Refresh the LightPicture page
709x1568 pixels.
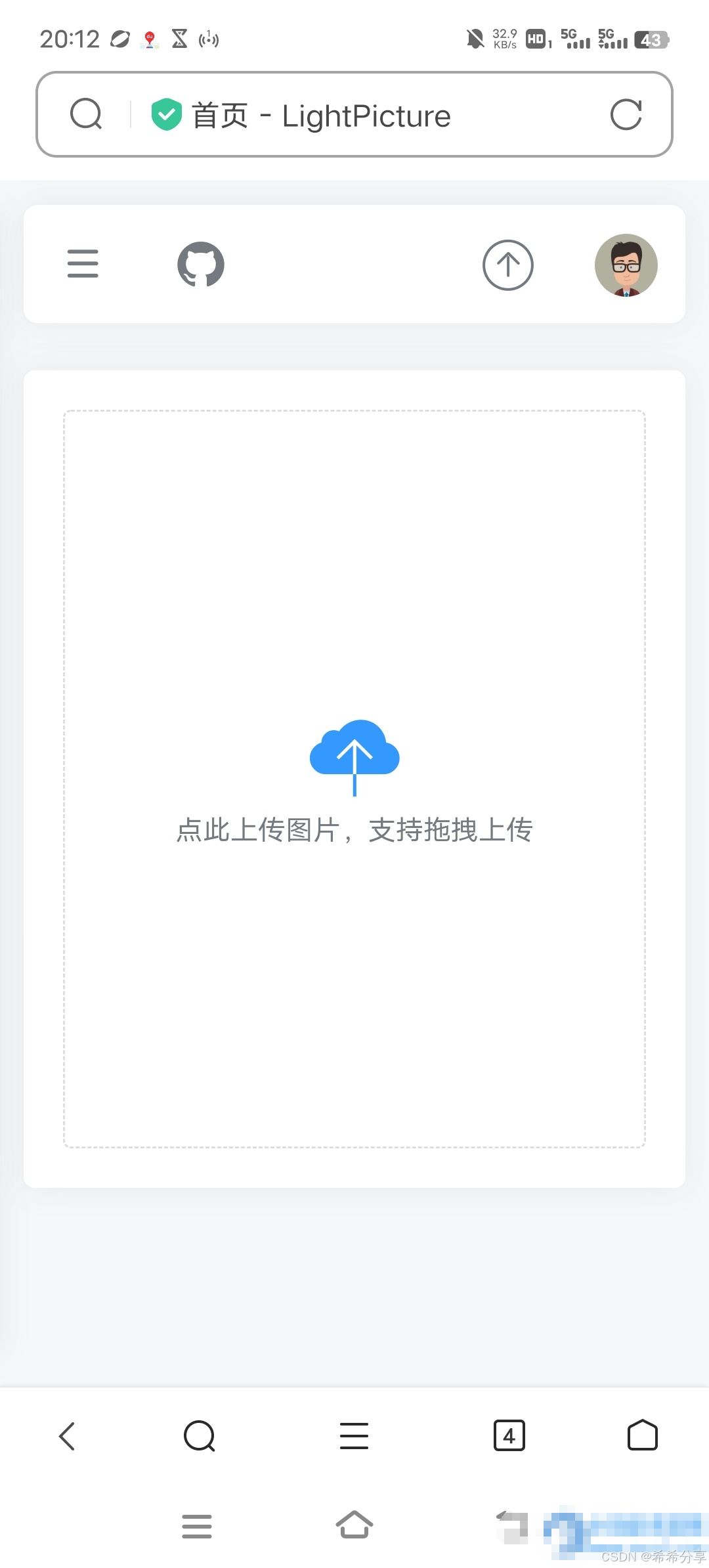tap(626, 114)
